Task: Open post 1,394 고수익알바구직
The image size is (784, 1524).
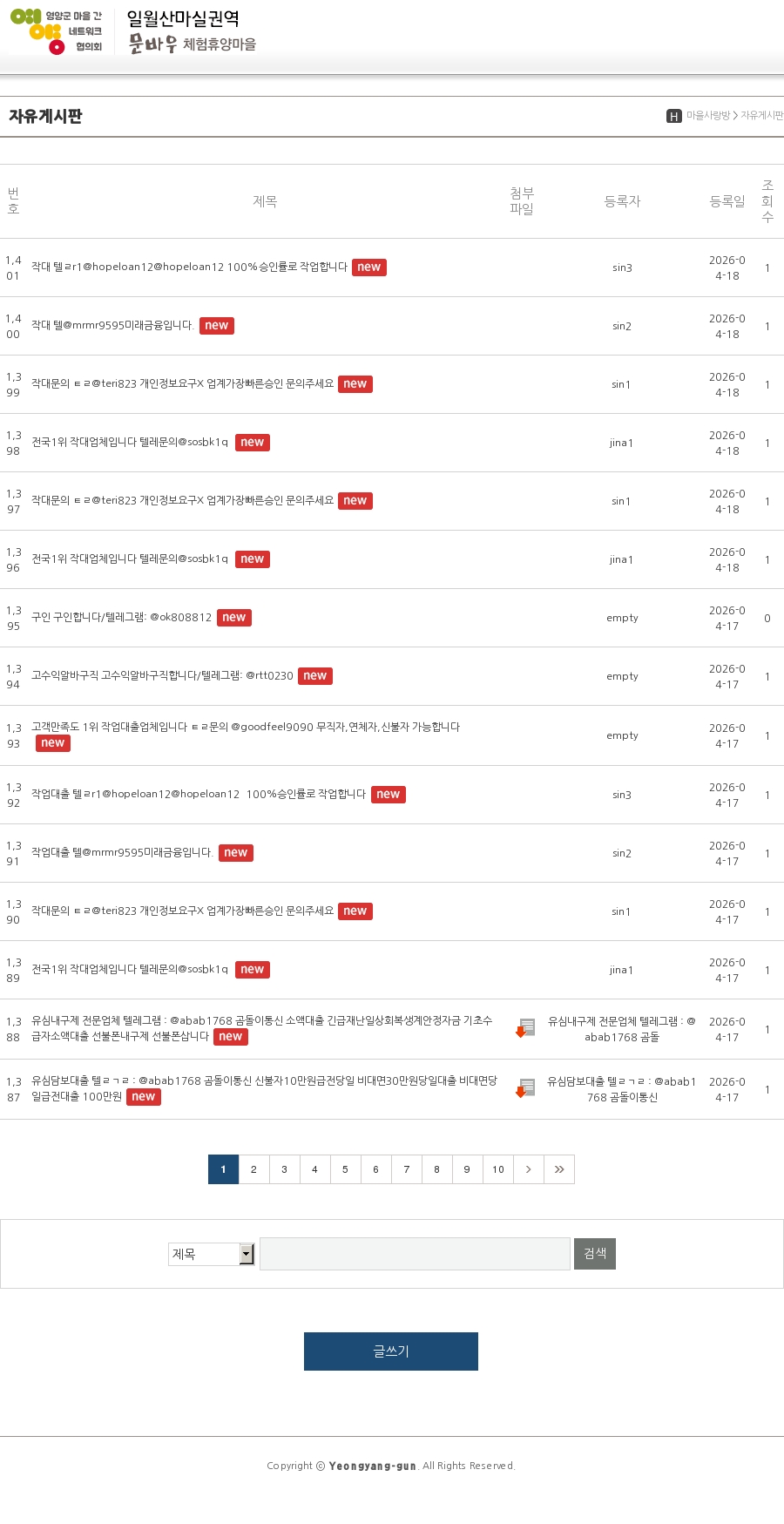Action: 162,676
